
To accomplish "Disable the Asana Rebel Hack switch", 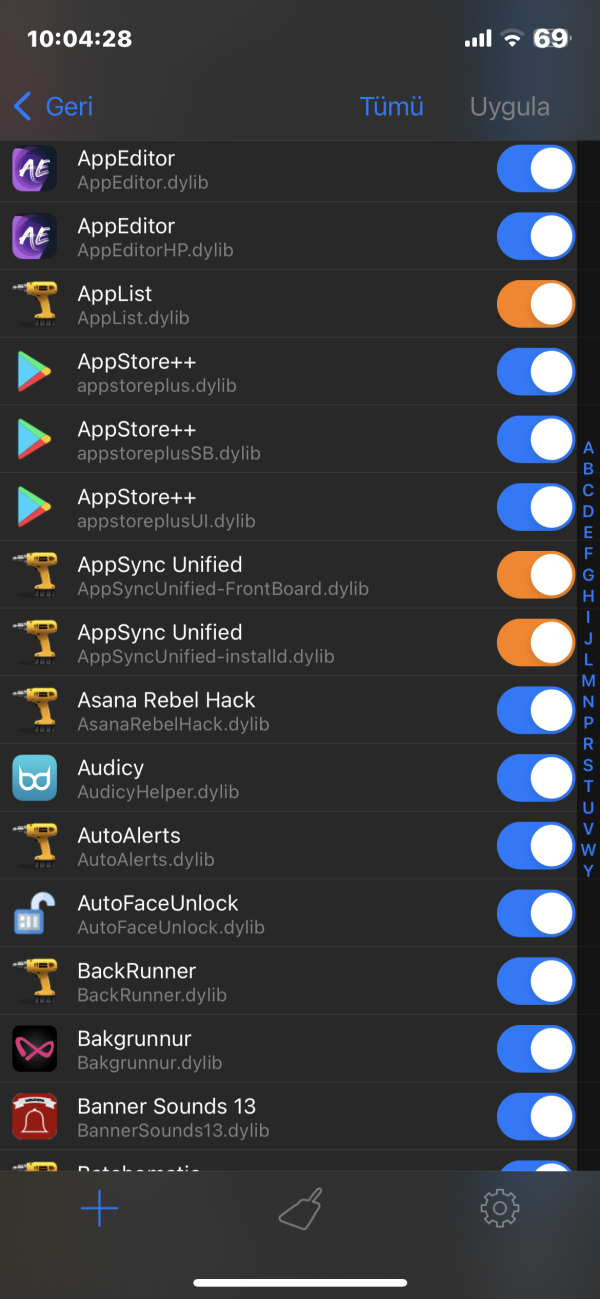I will coord(535,710).
